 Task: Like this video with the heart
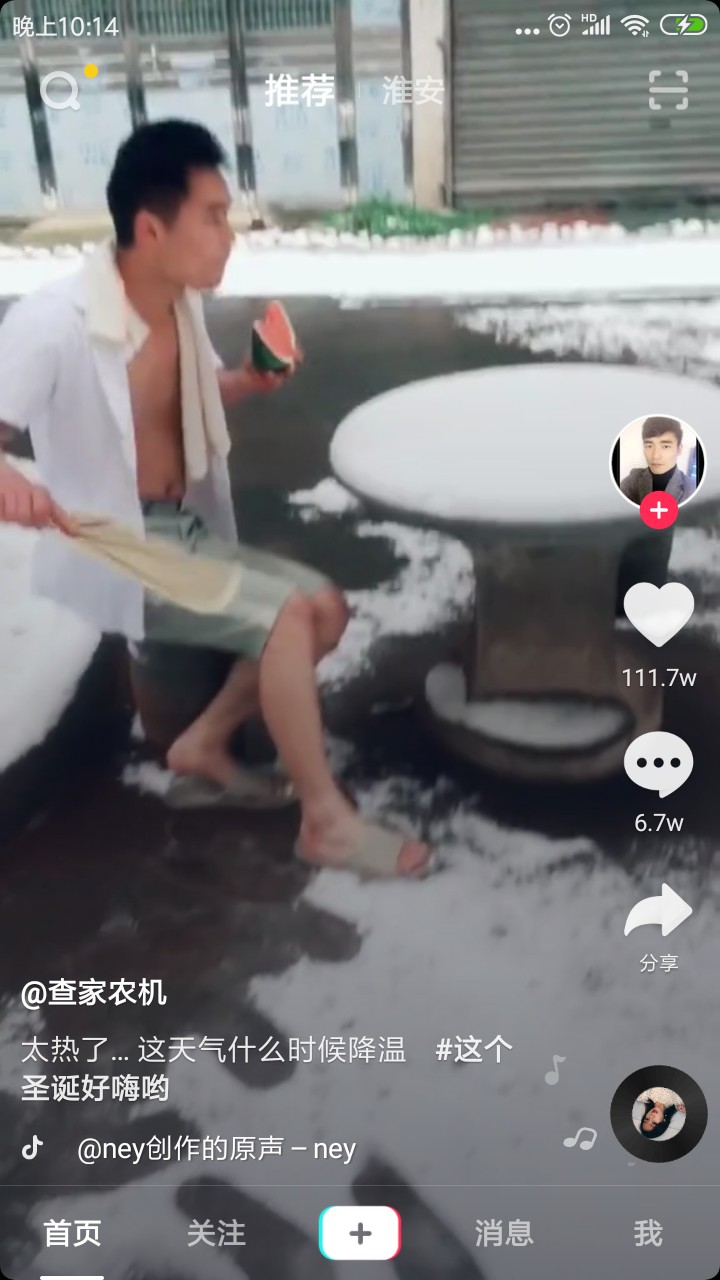click(x=658, y=615)
